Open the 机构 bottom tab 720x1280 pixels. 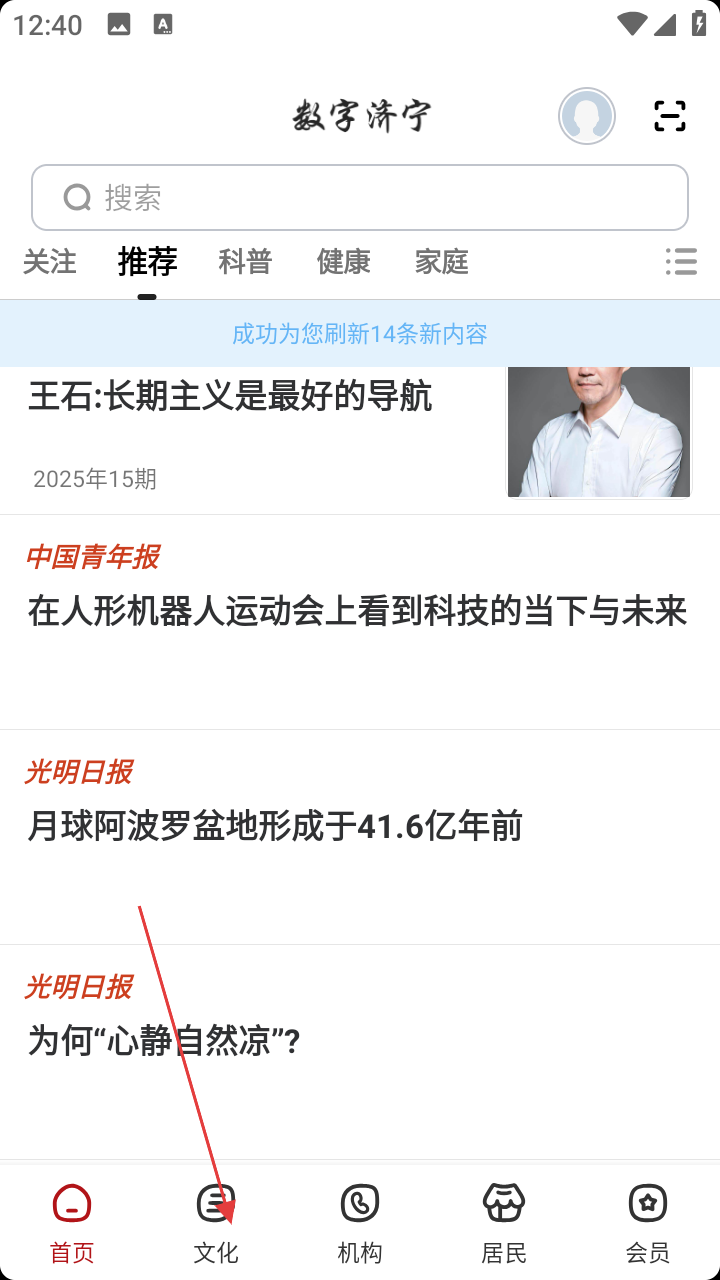coord(360,1222)
